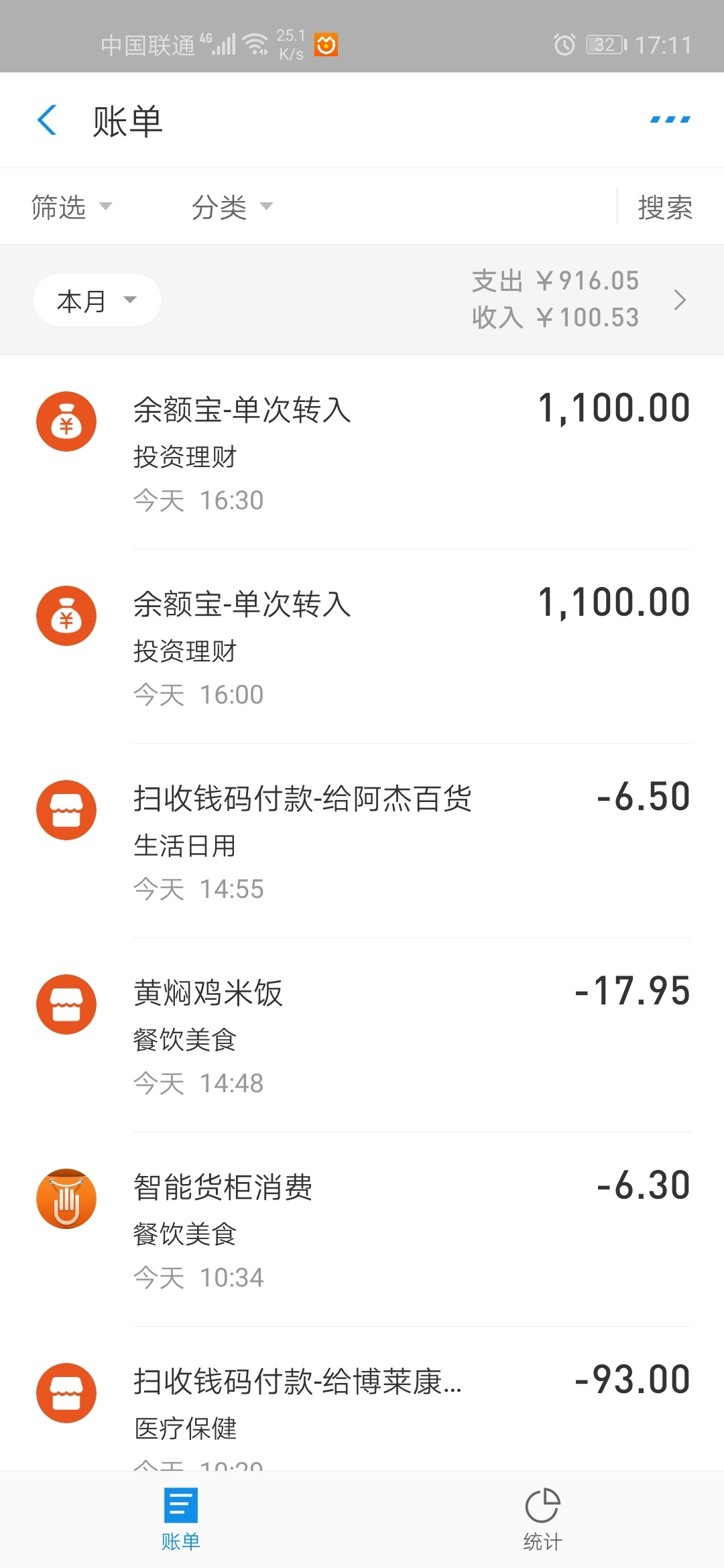Open 搜索 to search bills
724x1568 pixels.
tap(665, 207)
